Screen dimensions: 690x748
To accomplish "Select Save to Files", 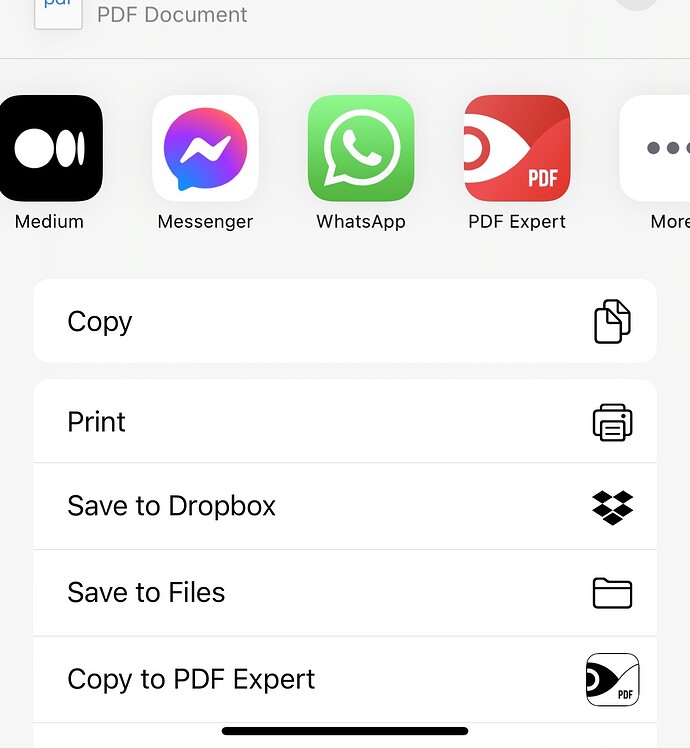I will pyautogui.click(x=345, y=592).
